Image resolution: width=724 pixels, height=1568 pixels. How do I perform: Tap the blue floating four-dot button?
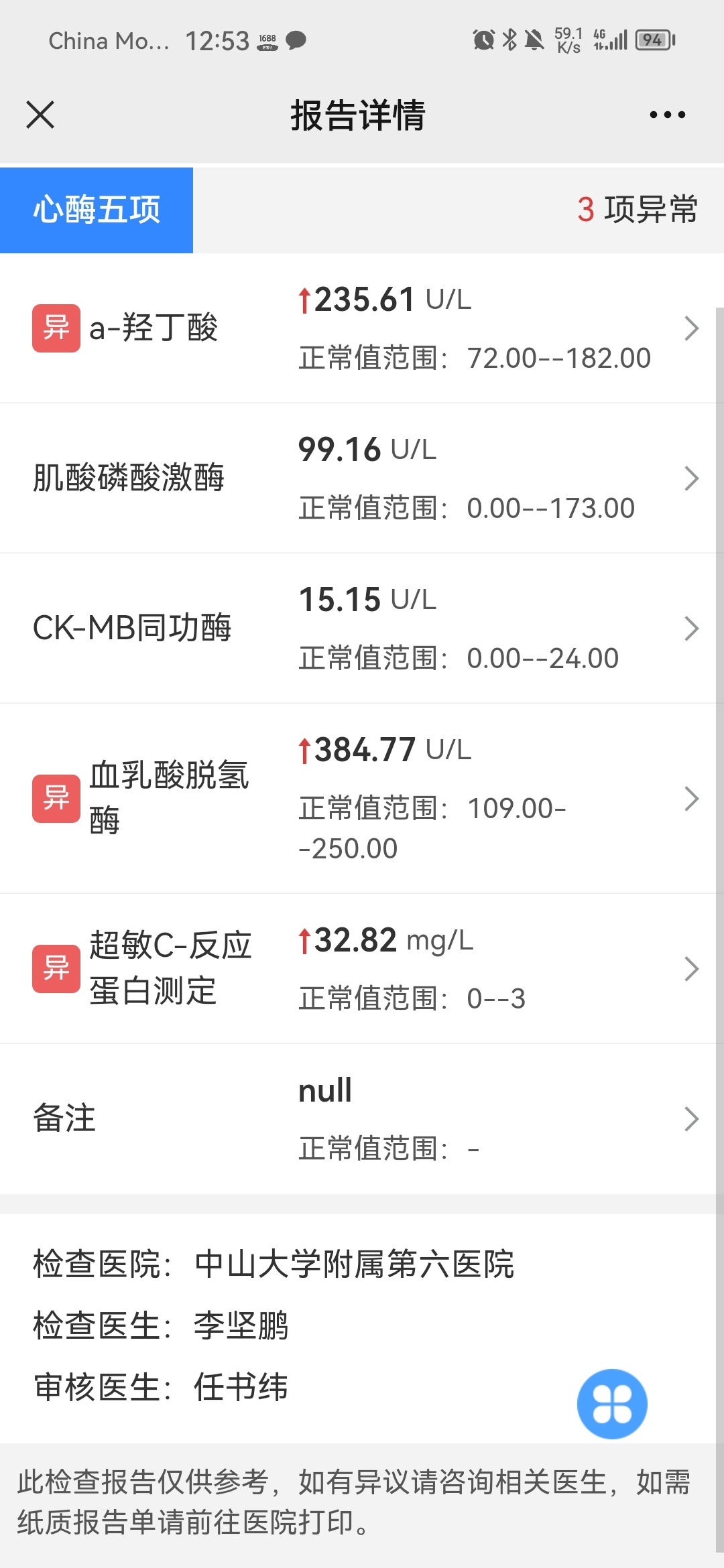pyautogui.click(x=612, y=1404)
